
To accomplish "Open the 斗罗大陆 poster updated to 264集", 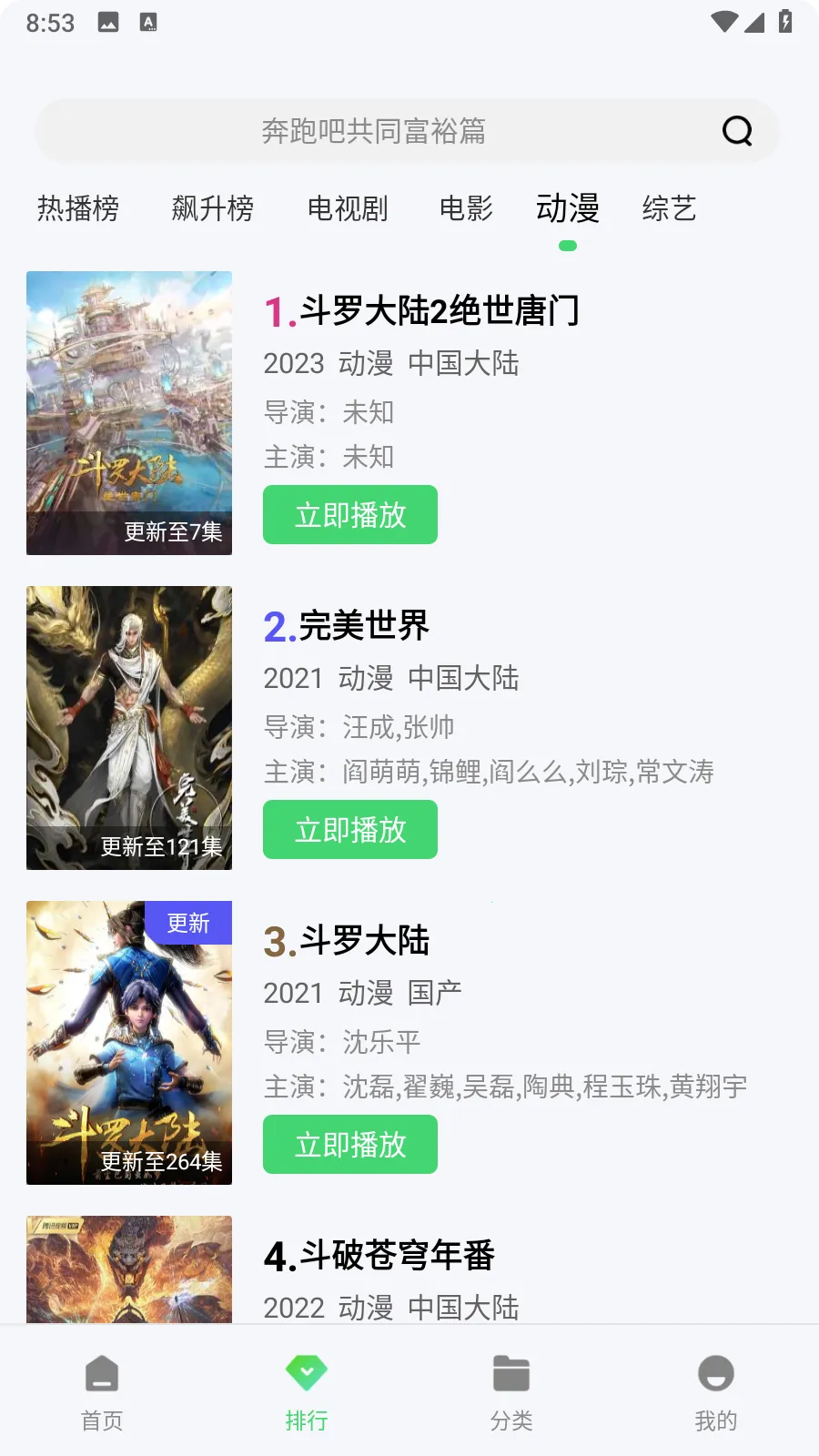I will (129, 1043).
